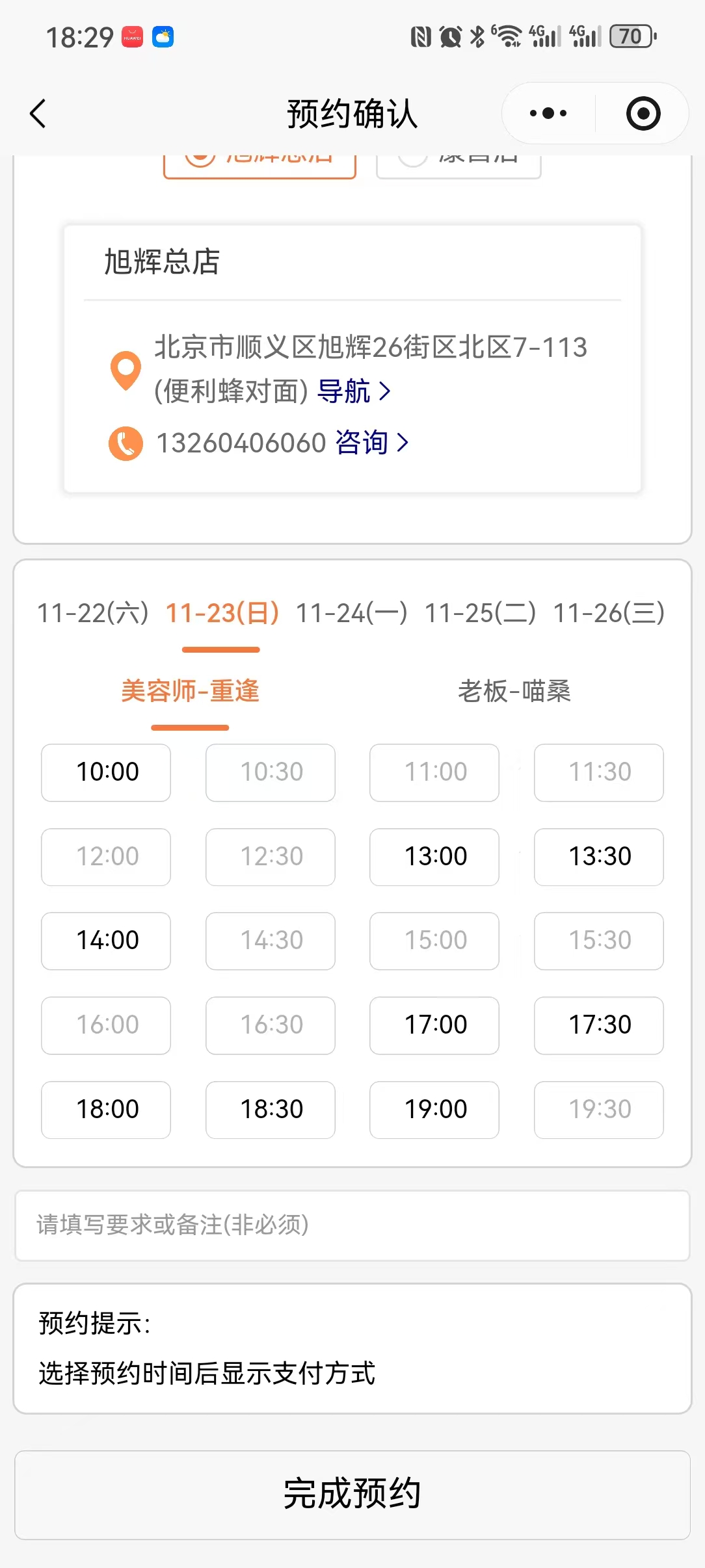
Task: Book the 14:00 time slot
Action: [107, 941]
